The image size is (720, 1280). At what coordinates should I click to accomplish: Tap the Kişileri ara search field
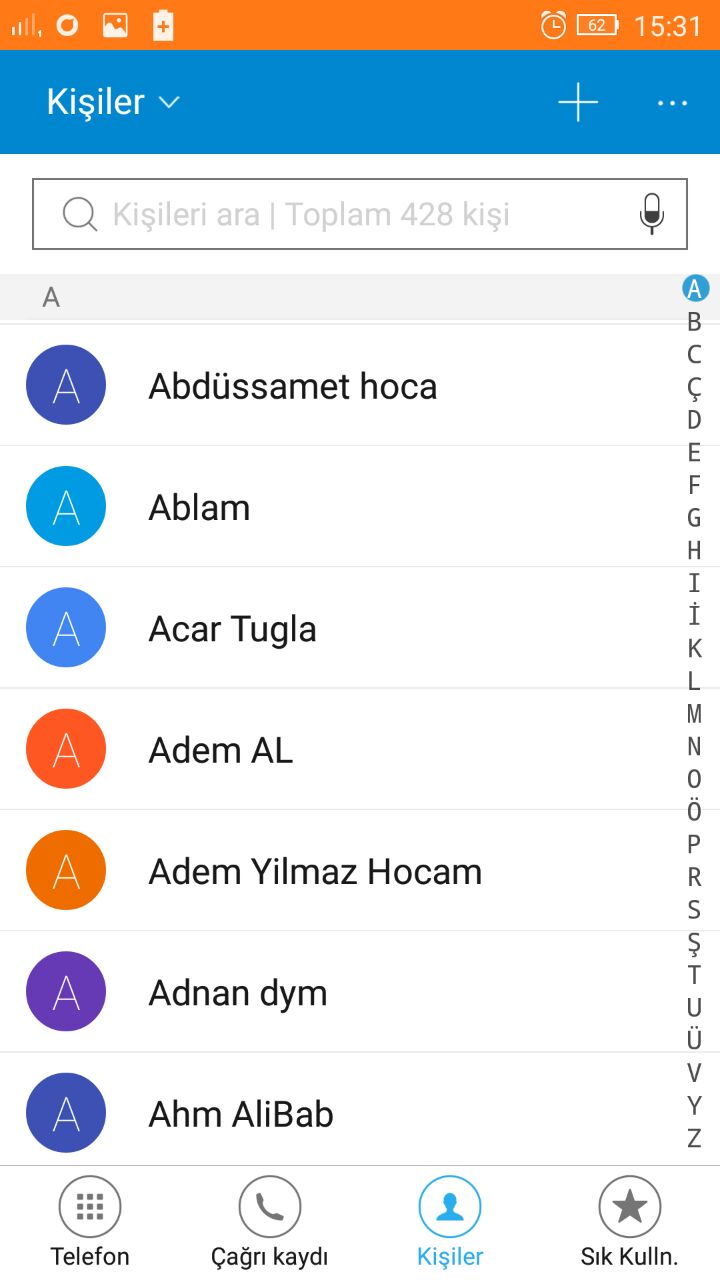(340, 214)
